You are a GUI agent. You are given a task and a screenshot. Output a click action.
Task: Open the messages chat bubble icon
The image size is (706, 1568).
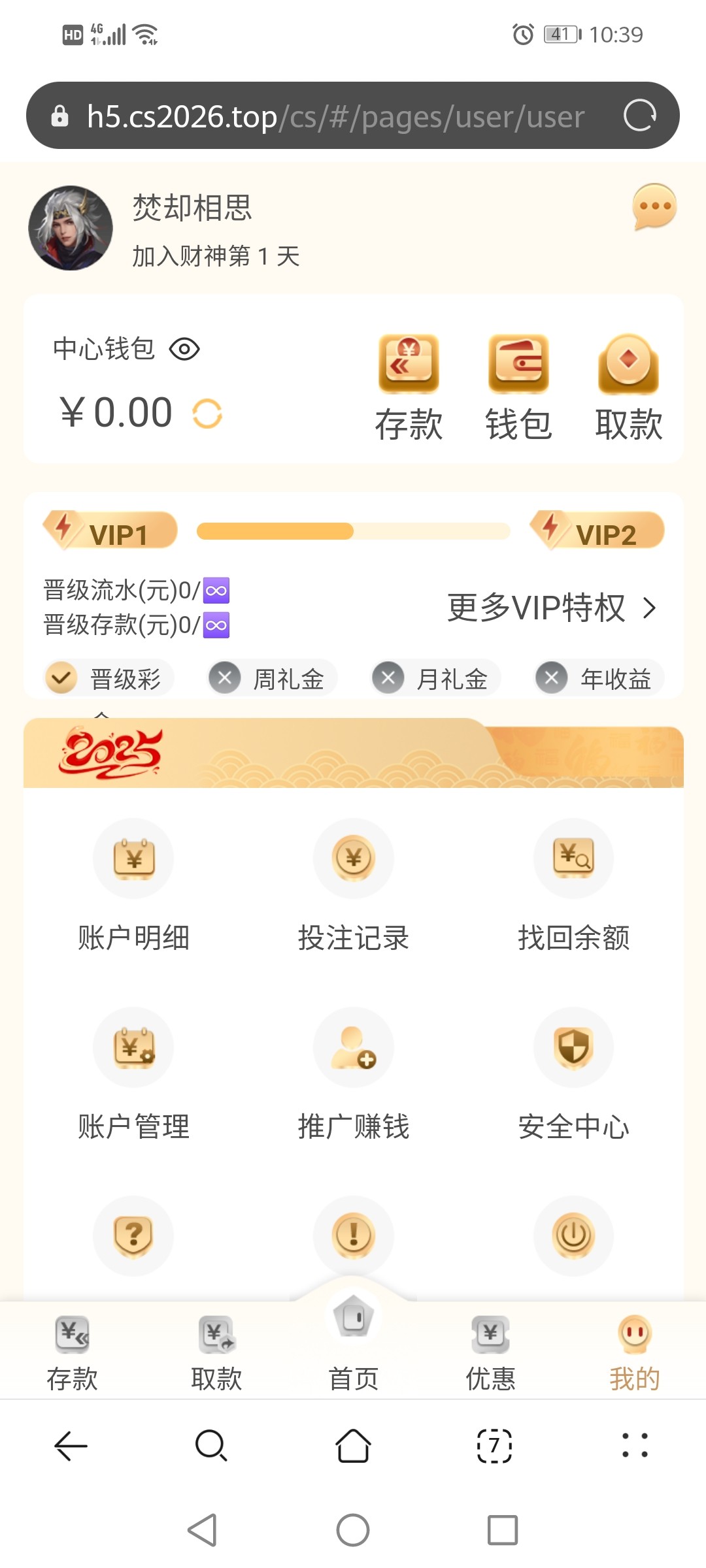(654, 206)
